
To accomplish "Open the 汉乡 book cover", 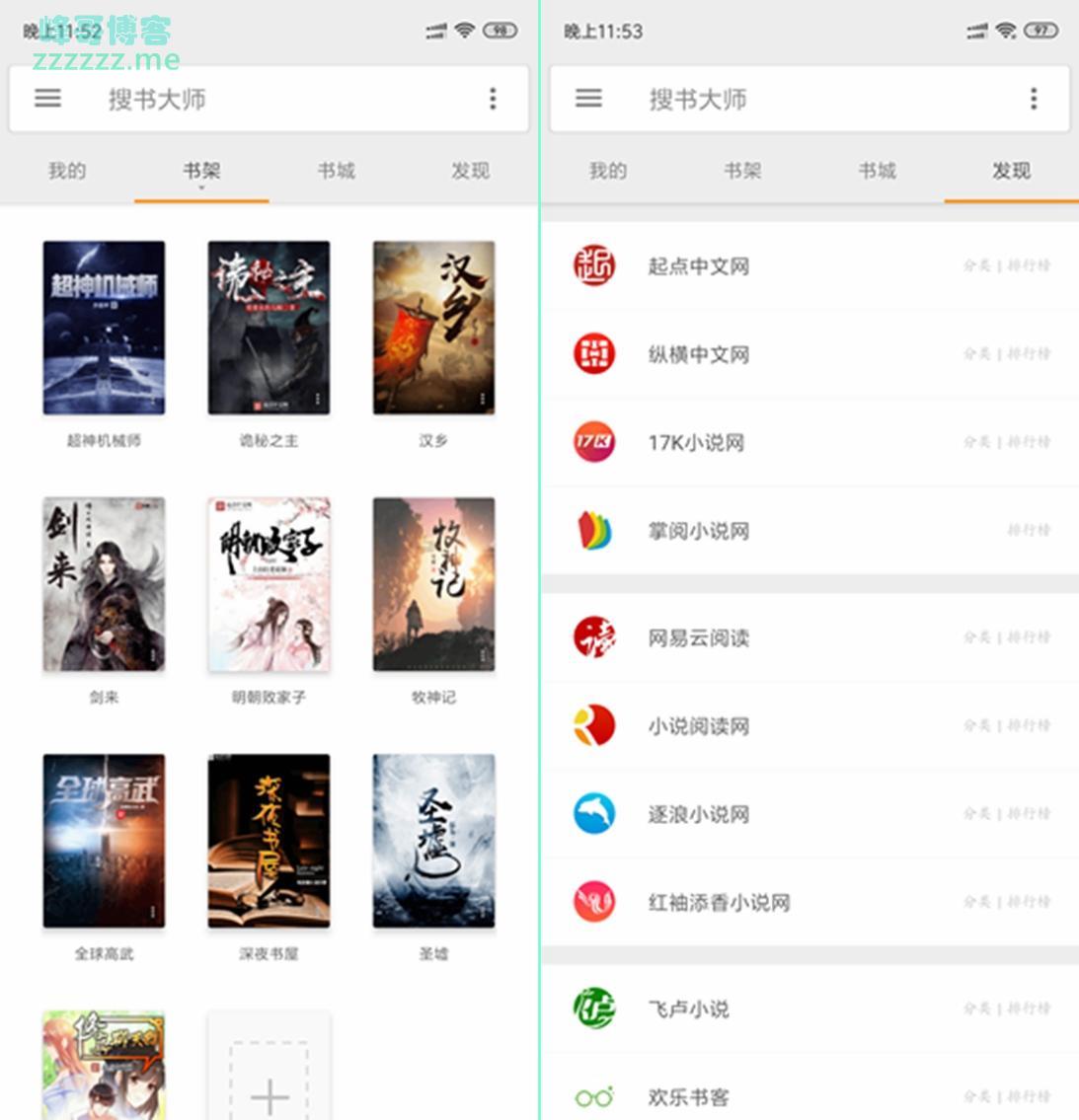I will click(x=433, y=328).
